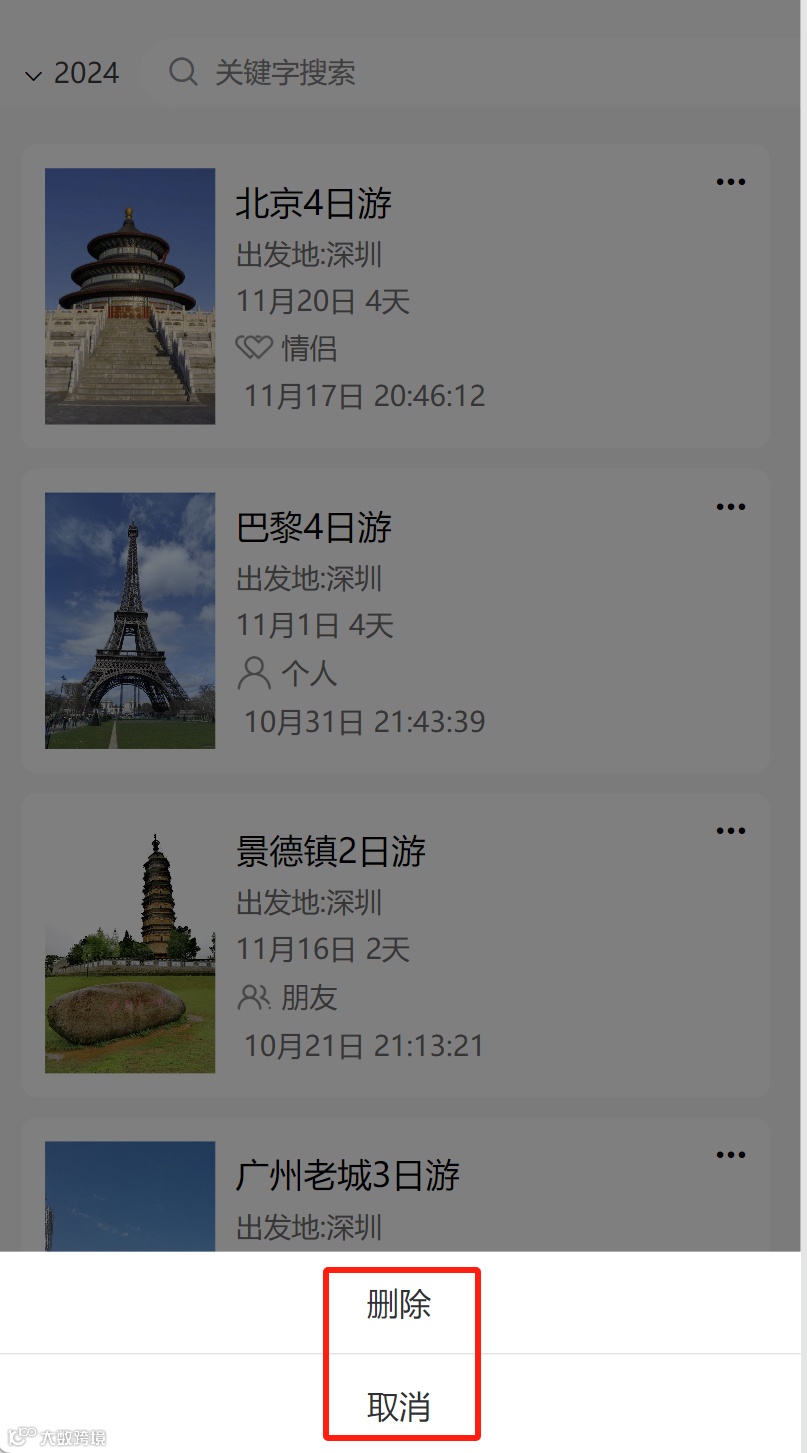Open the more options for 巴黎4日游
Viewport: 807px width, 1453px height.
click(x=731, y=506)
